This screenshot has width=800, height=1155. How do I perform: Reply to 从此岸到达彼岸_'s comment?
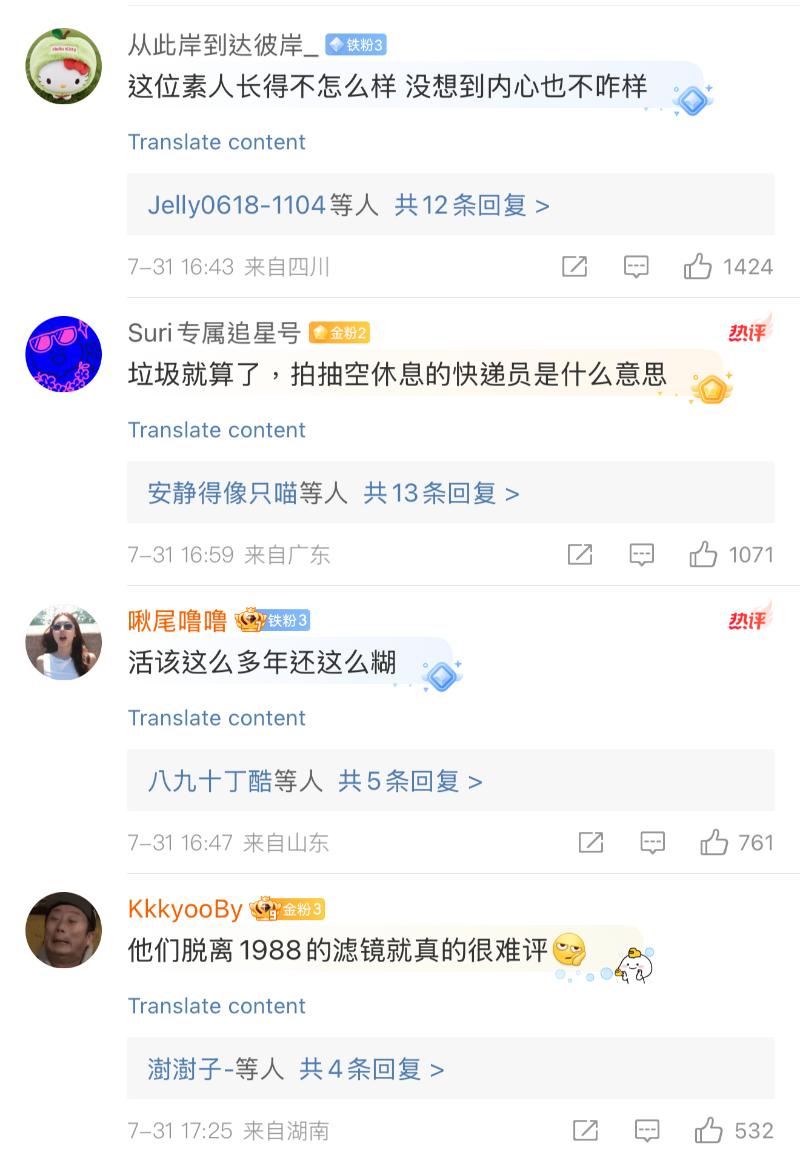pos(636,267)
